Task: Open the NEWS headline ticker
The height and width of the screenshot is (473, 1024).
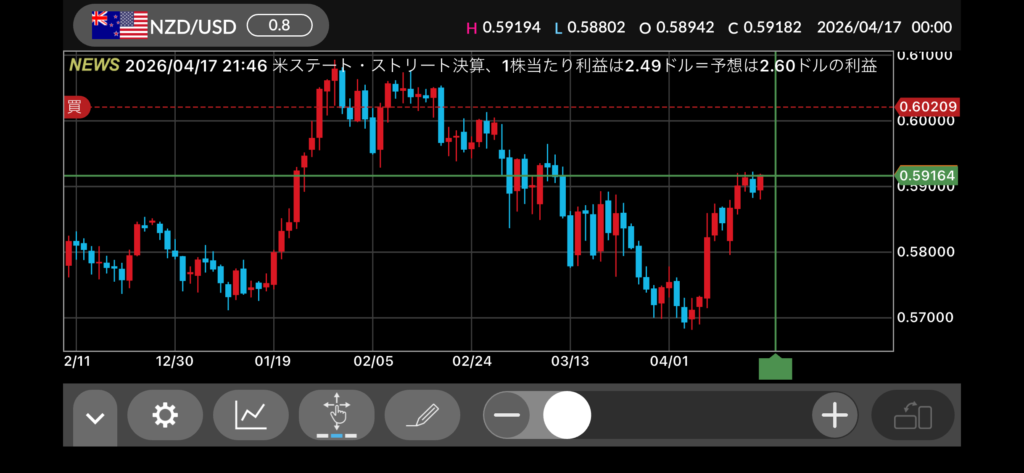Action: tap(470, 66)
